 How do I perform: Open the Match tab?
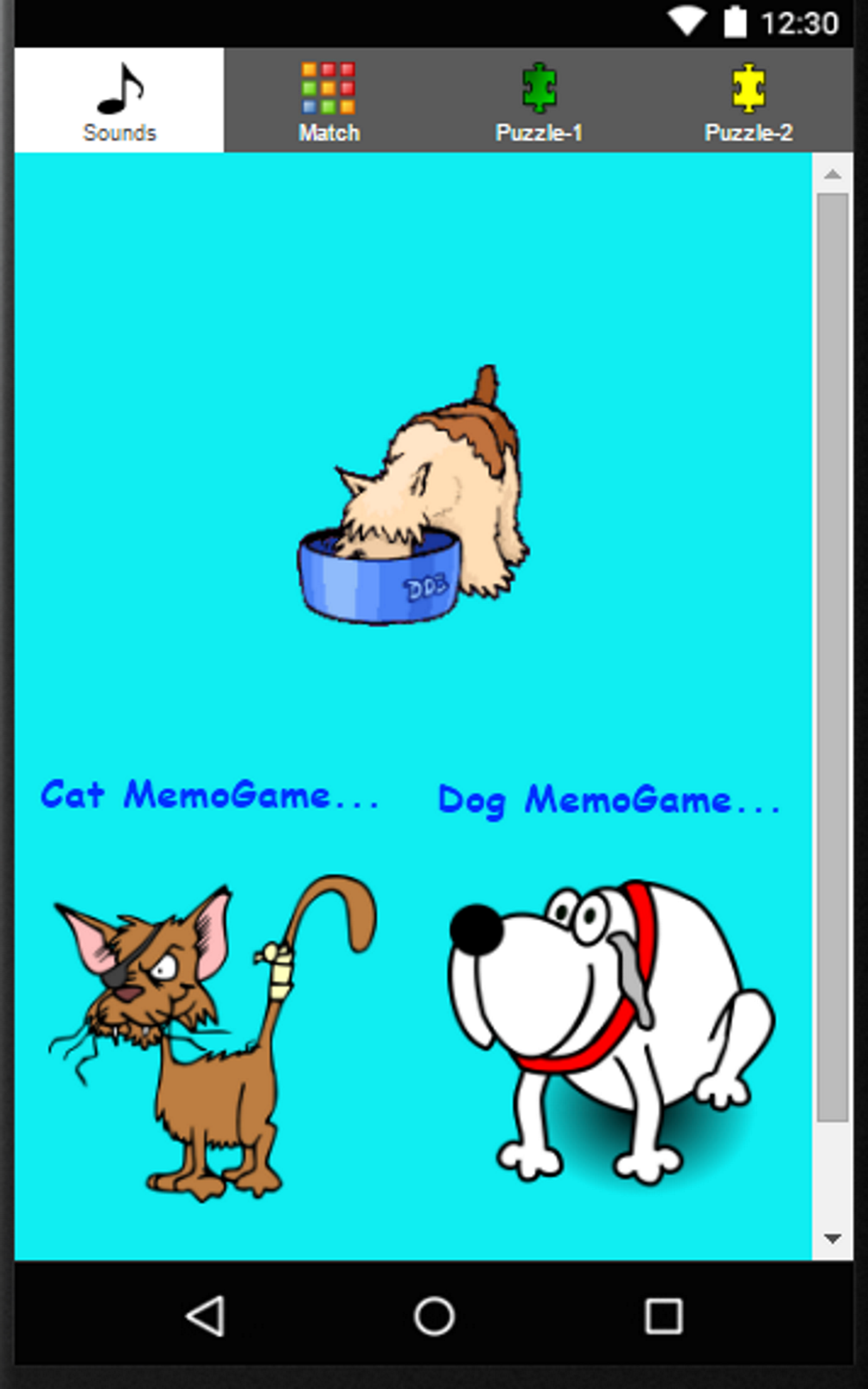(328, 101)
